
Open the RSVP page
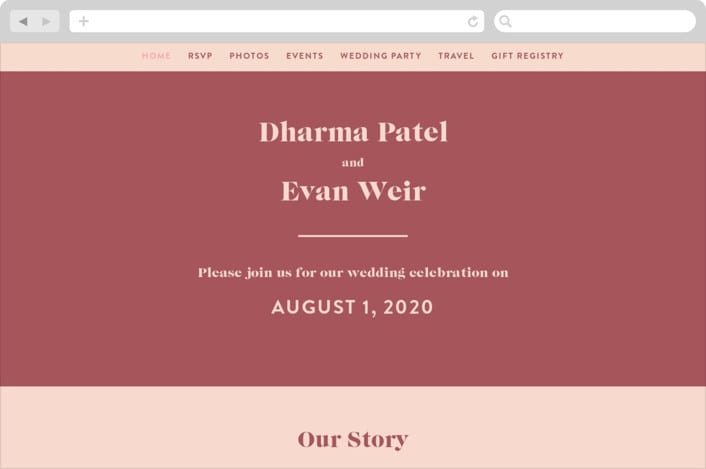[x=200, y=56]
